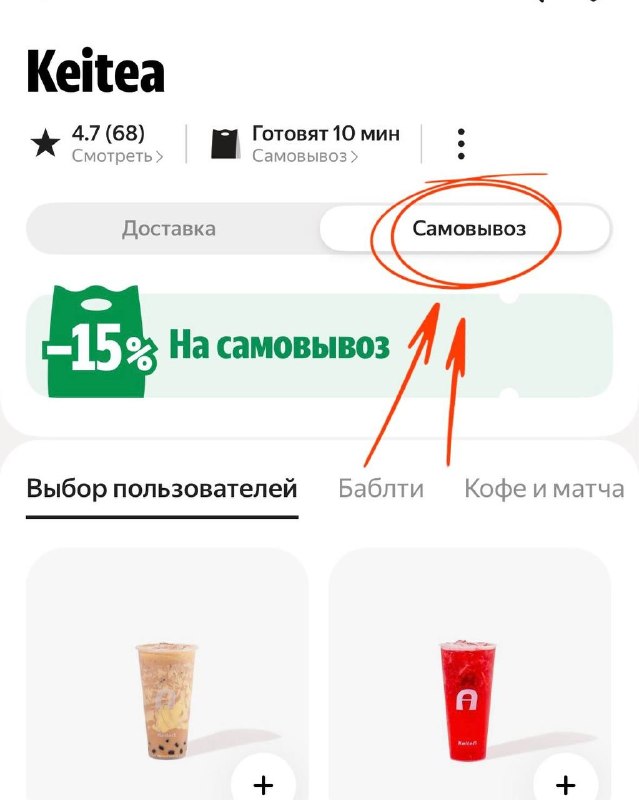Screen dimensions: 639x800
Task: Open the 'Готовят 10 мин' pickup details
Action: (x=305, y=143)
